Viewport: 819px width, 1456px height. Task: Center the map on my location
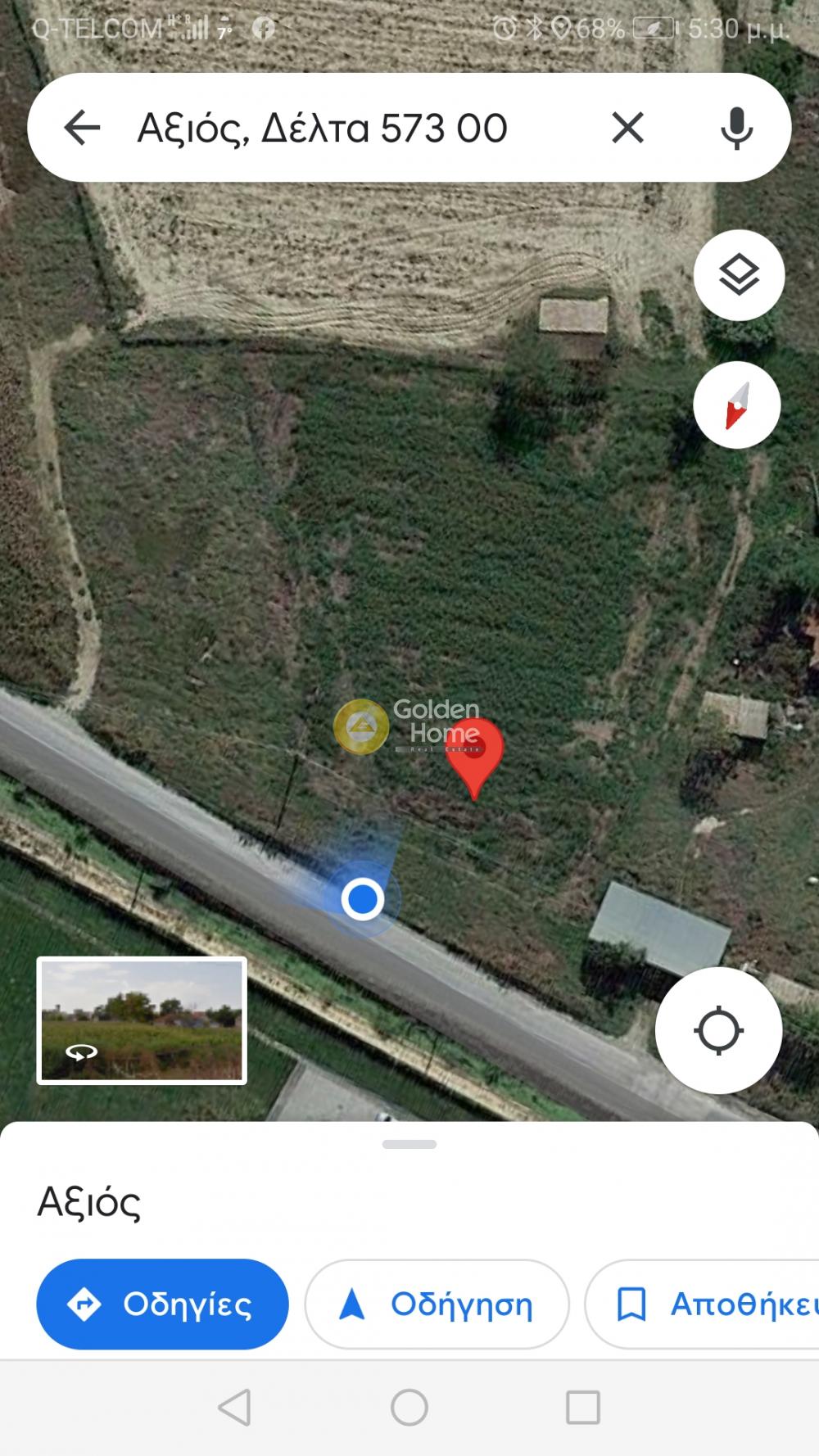(718, 1030)
